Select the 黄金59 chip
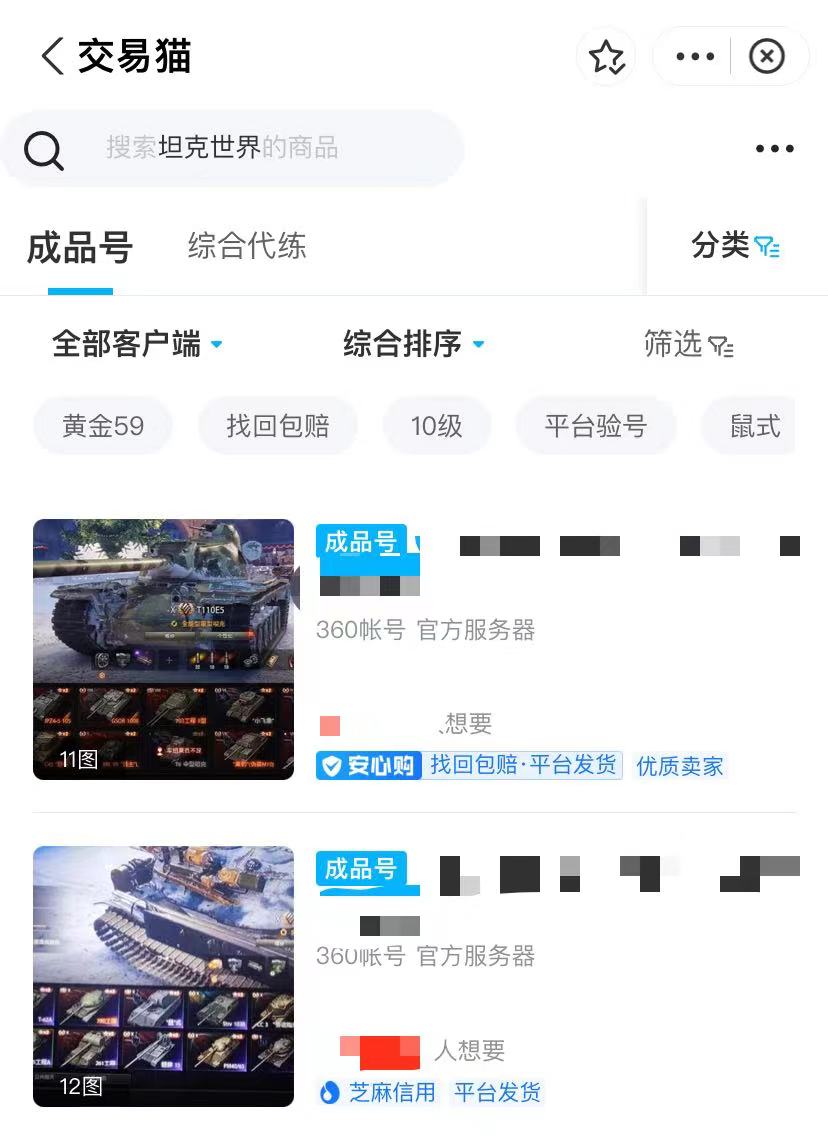Screen dimensions: 828x1138 [103, 426]
